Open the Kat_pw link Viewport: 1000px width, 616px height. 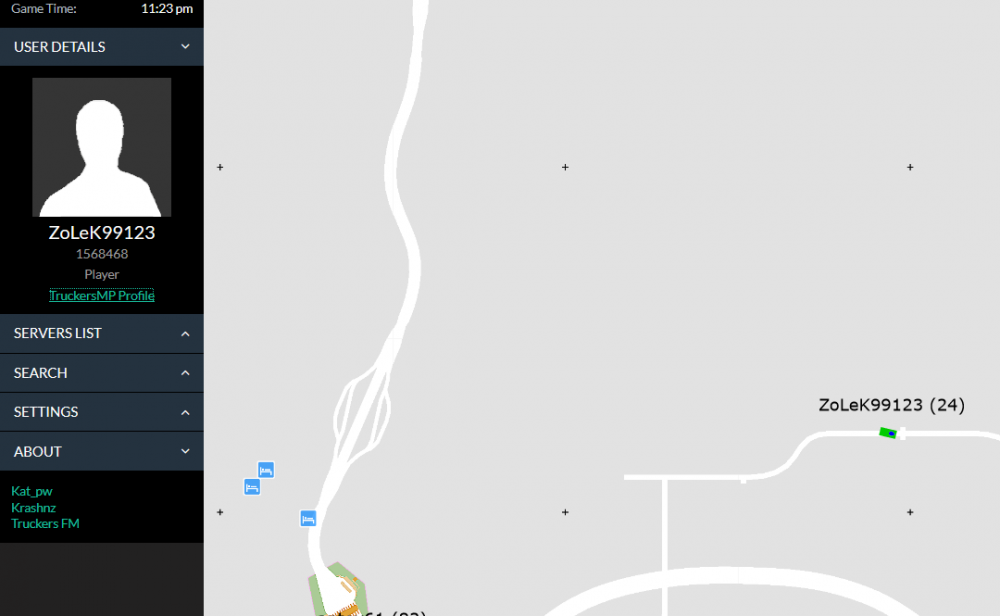(x=30, y=491)
